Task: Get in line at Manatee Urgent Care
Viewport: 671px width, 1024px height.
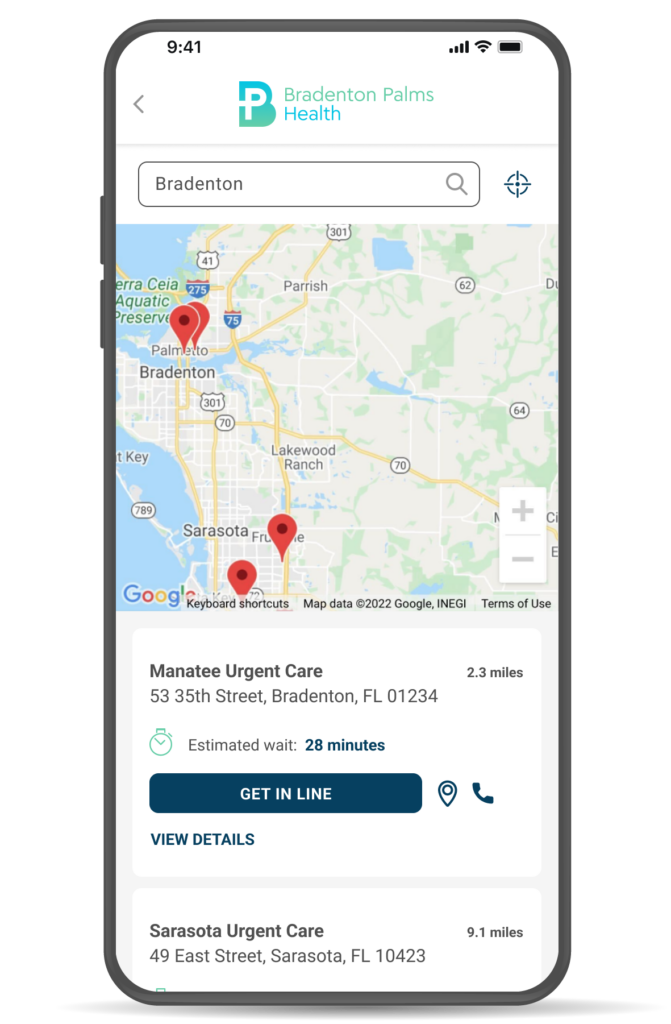Action: pos(285,793)
